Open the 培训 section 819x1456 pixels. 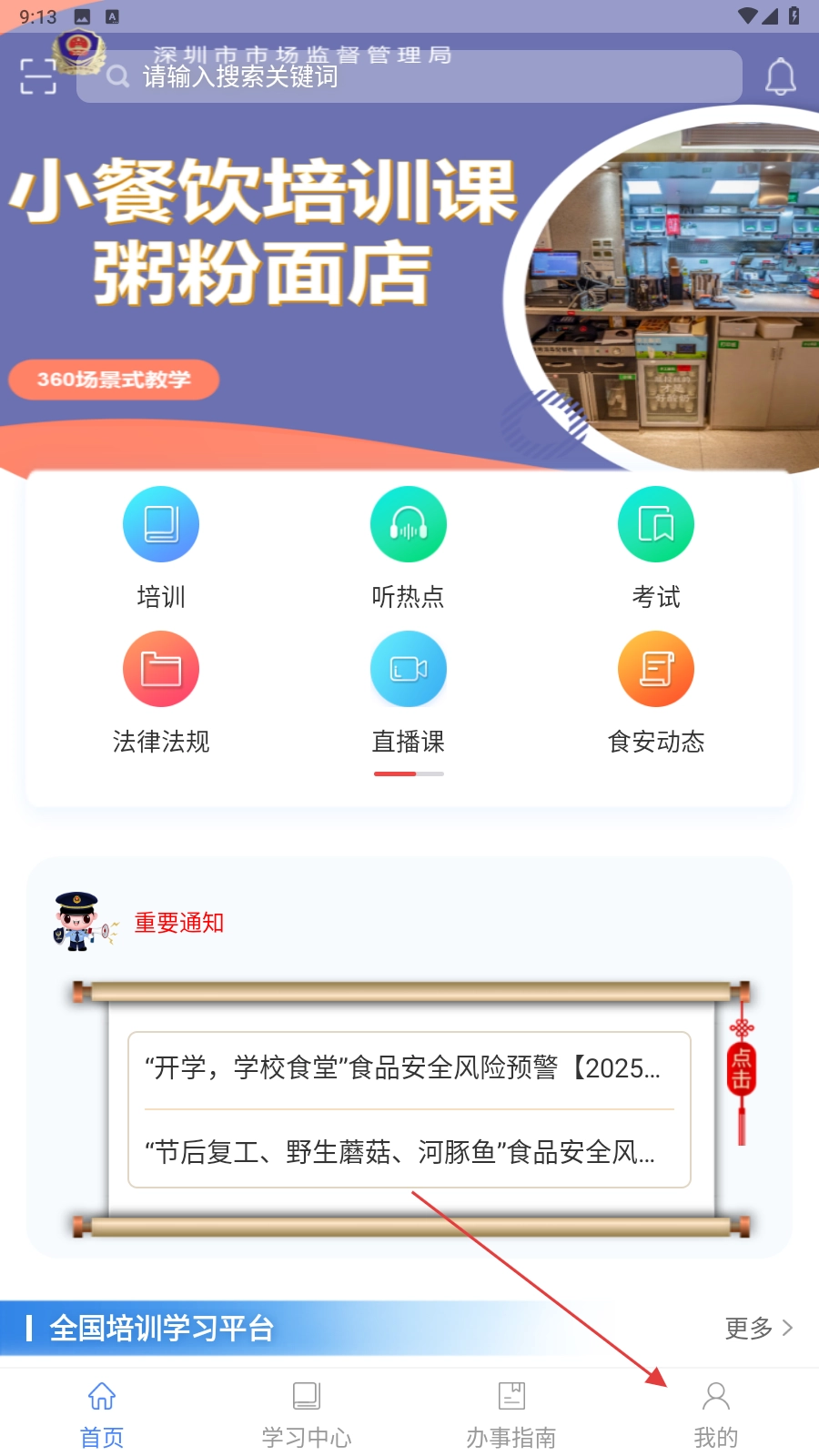(161, 546)
